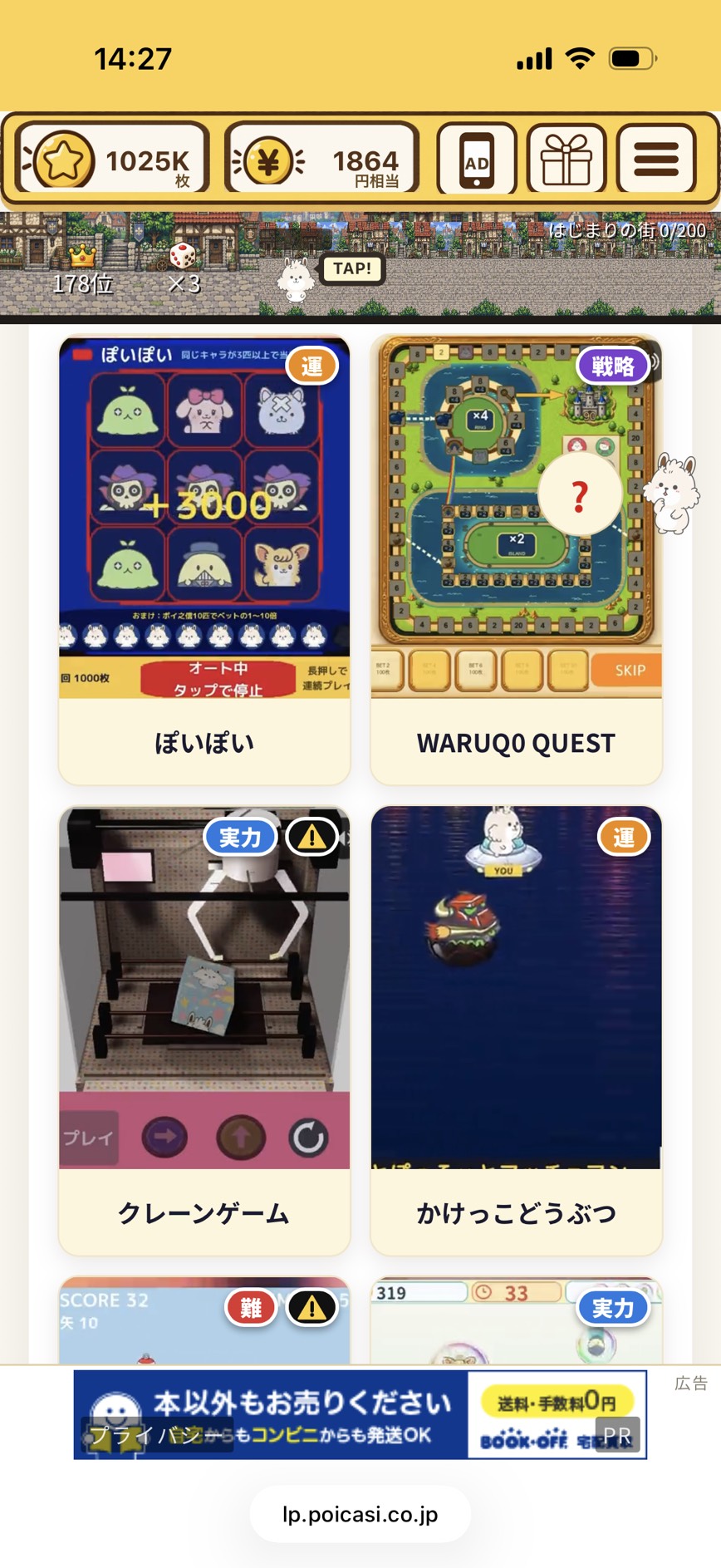Tap the AD phone icon
Screen dimensions: 721x1568
(x=477, y=158)
